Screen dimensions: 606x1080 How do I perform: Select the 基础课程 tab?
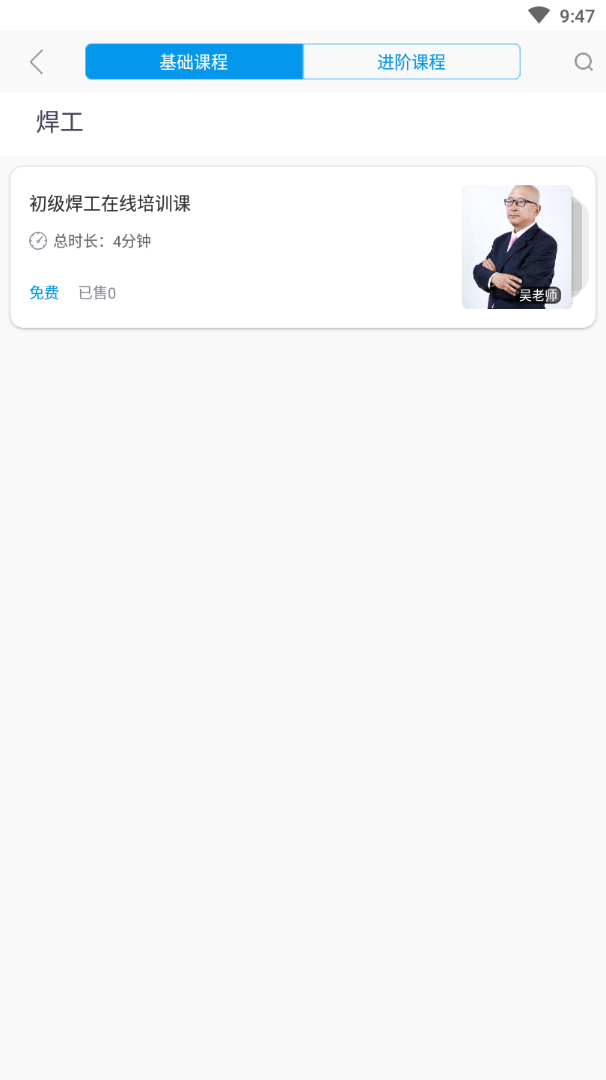click(194, 62)
